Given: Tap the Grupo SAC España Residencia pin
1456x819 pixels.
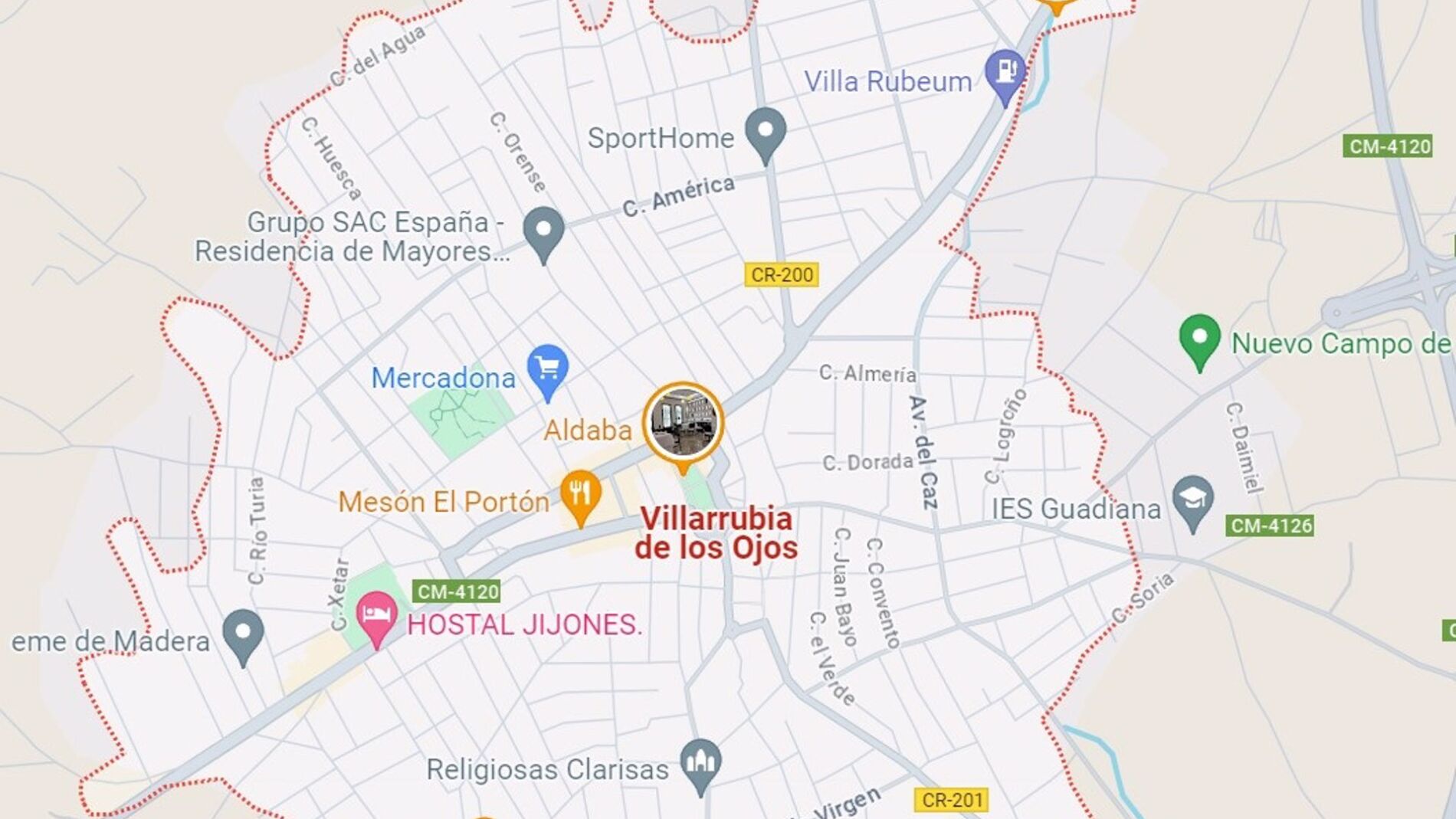Looking at the screenshot, I should (x=543, y=231).
